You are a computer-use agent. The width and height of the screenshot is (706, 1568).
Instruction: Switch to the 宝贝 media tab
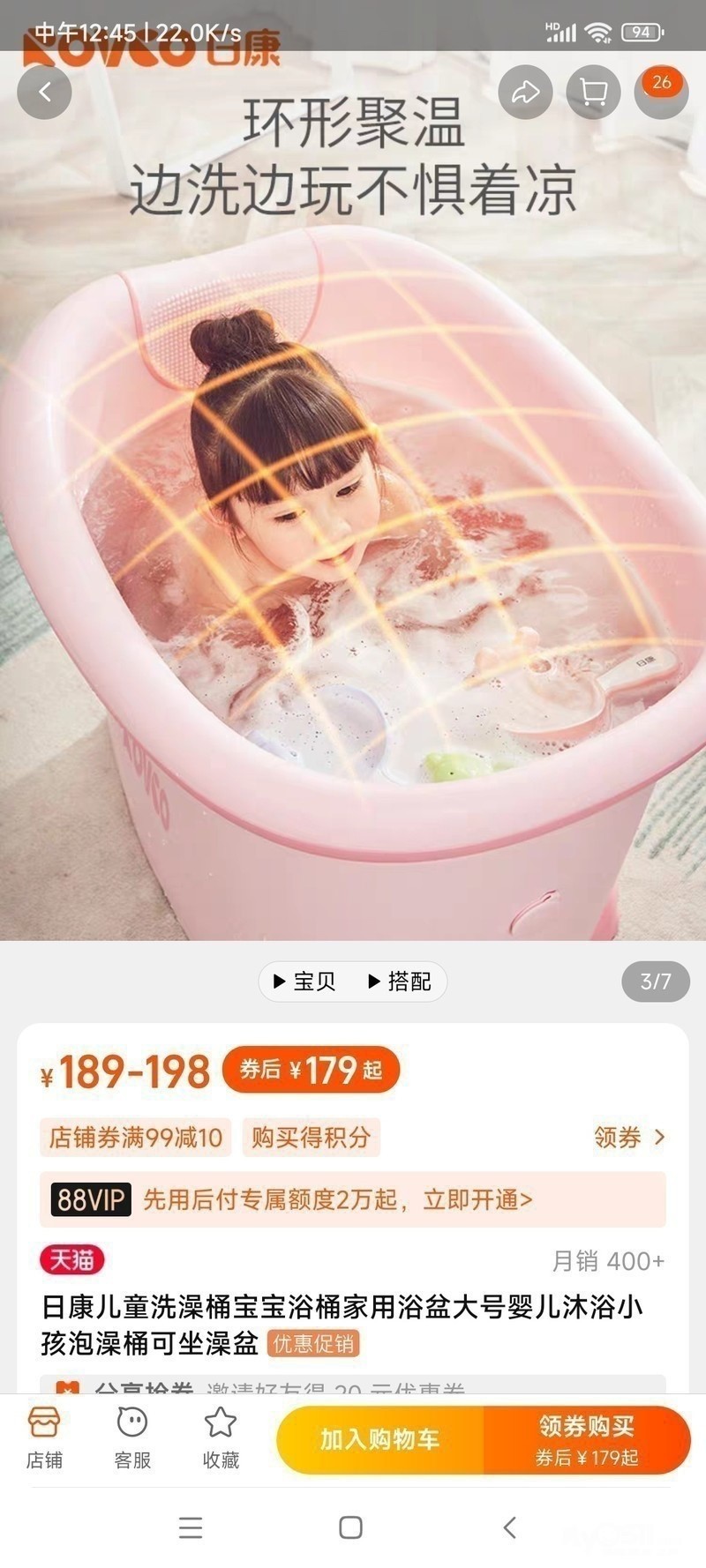[305, 982]
